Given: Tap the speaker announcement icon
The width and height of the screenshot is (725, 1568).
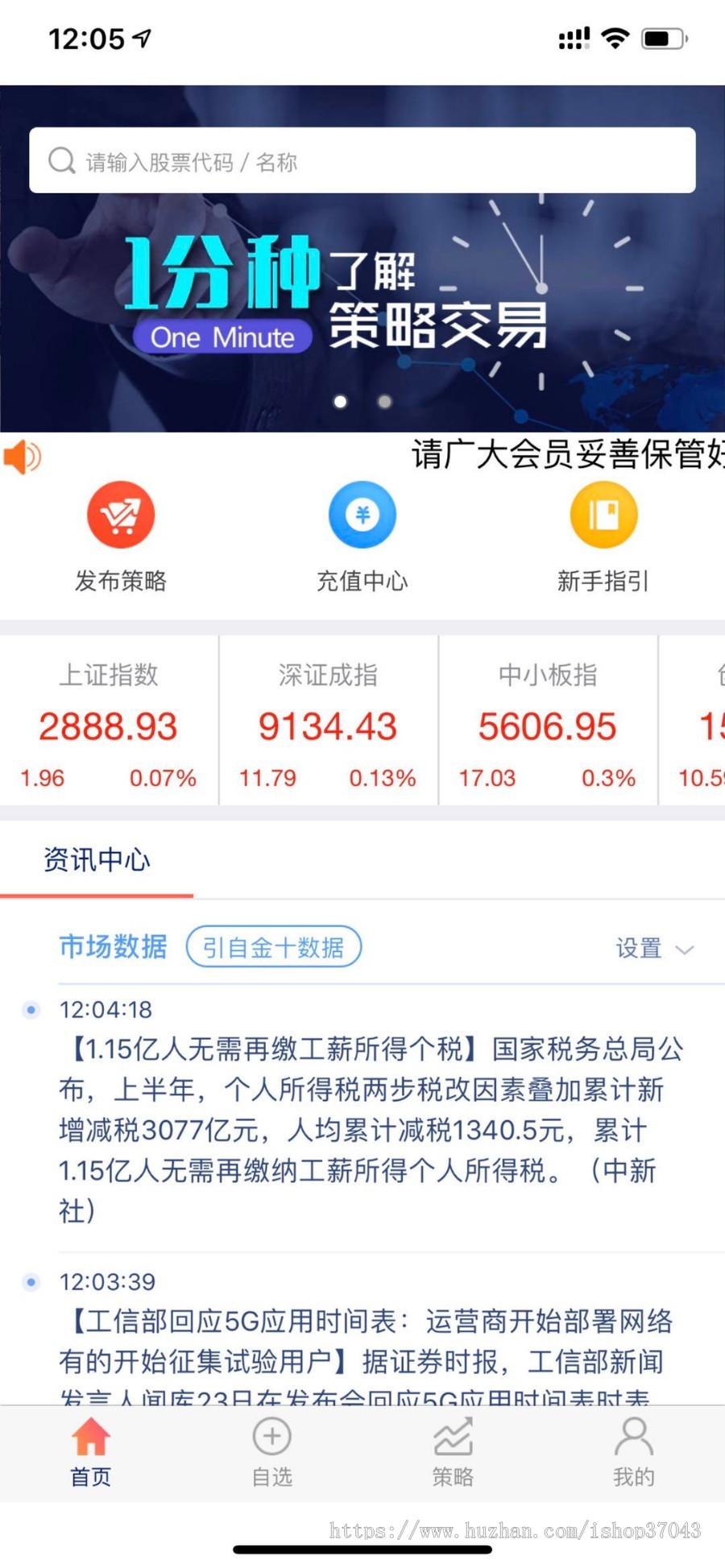Looking at the screenshot, I should pyautogui.click(x=23, y=457).
